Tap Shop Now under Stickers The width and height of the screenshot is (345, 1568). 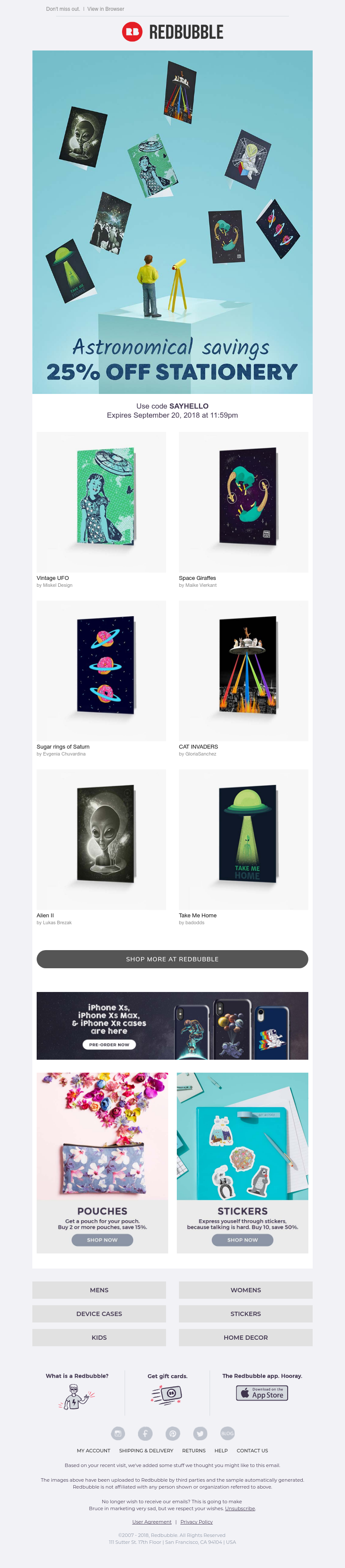point(242,1239)
